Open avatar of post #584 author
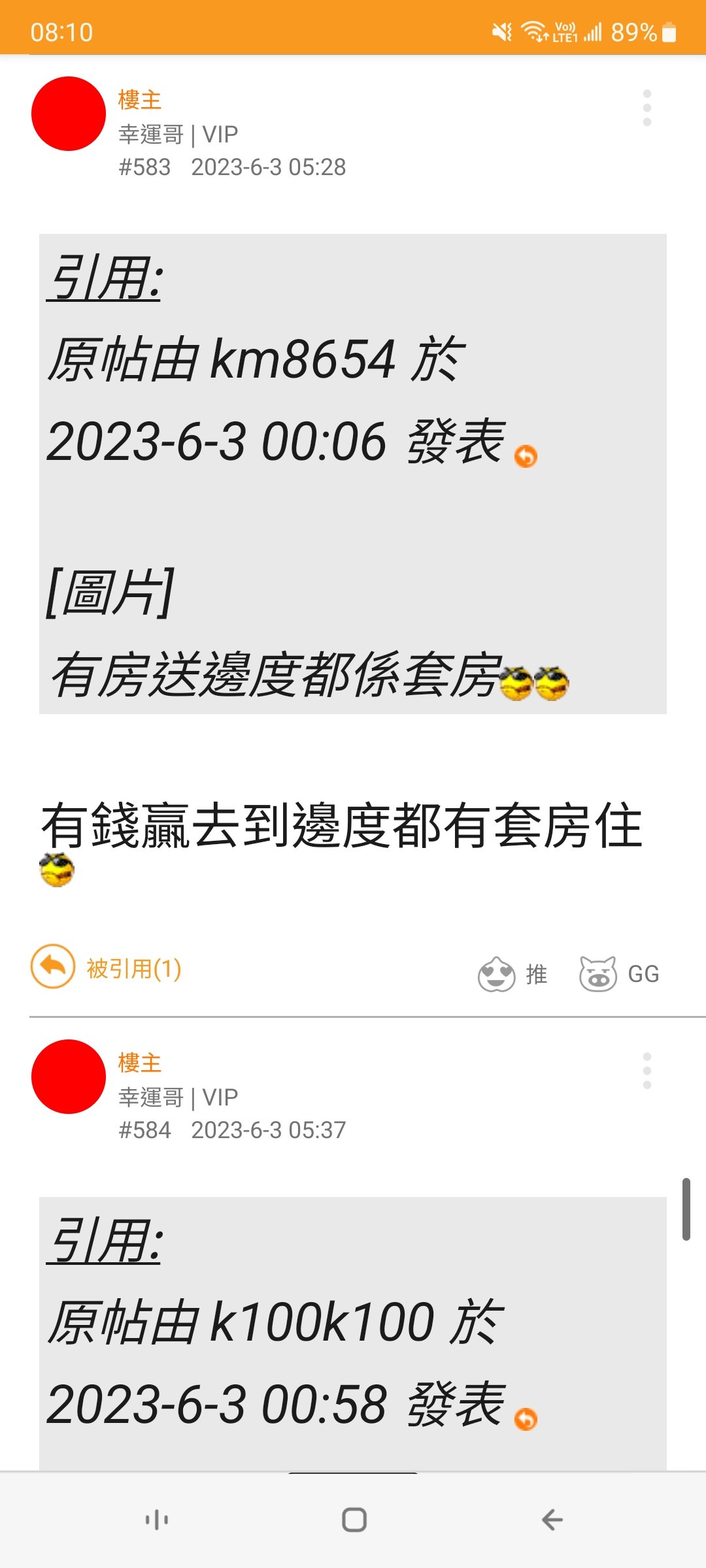This screenshot has height=1568, width=706. pyautogui.click(x=69, y=1077)
